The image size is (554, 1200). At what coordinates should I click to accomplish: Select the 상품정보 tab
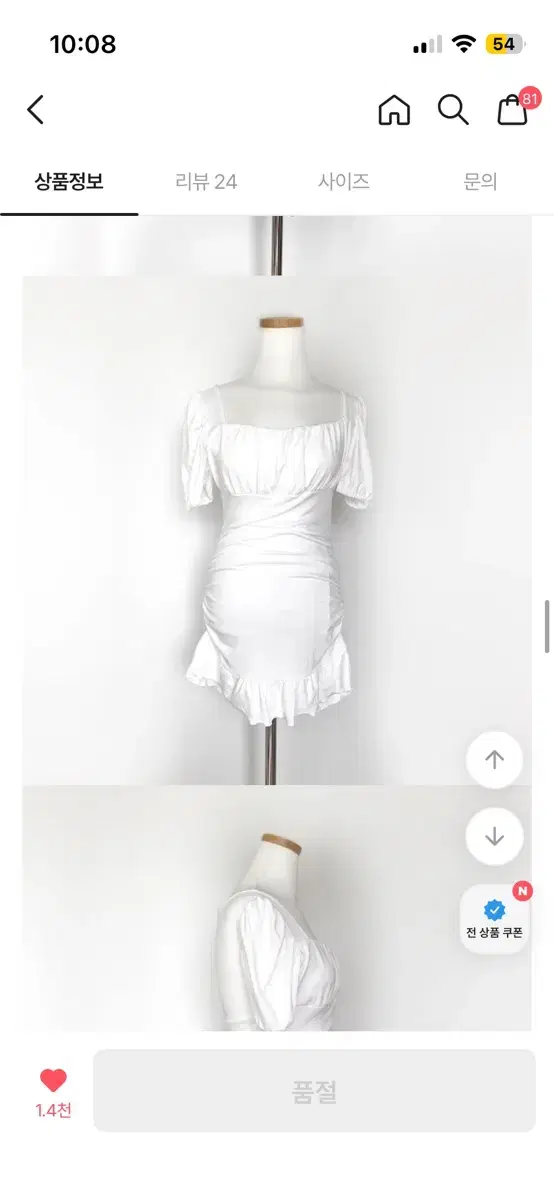[69, 182]
